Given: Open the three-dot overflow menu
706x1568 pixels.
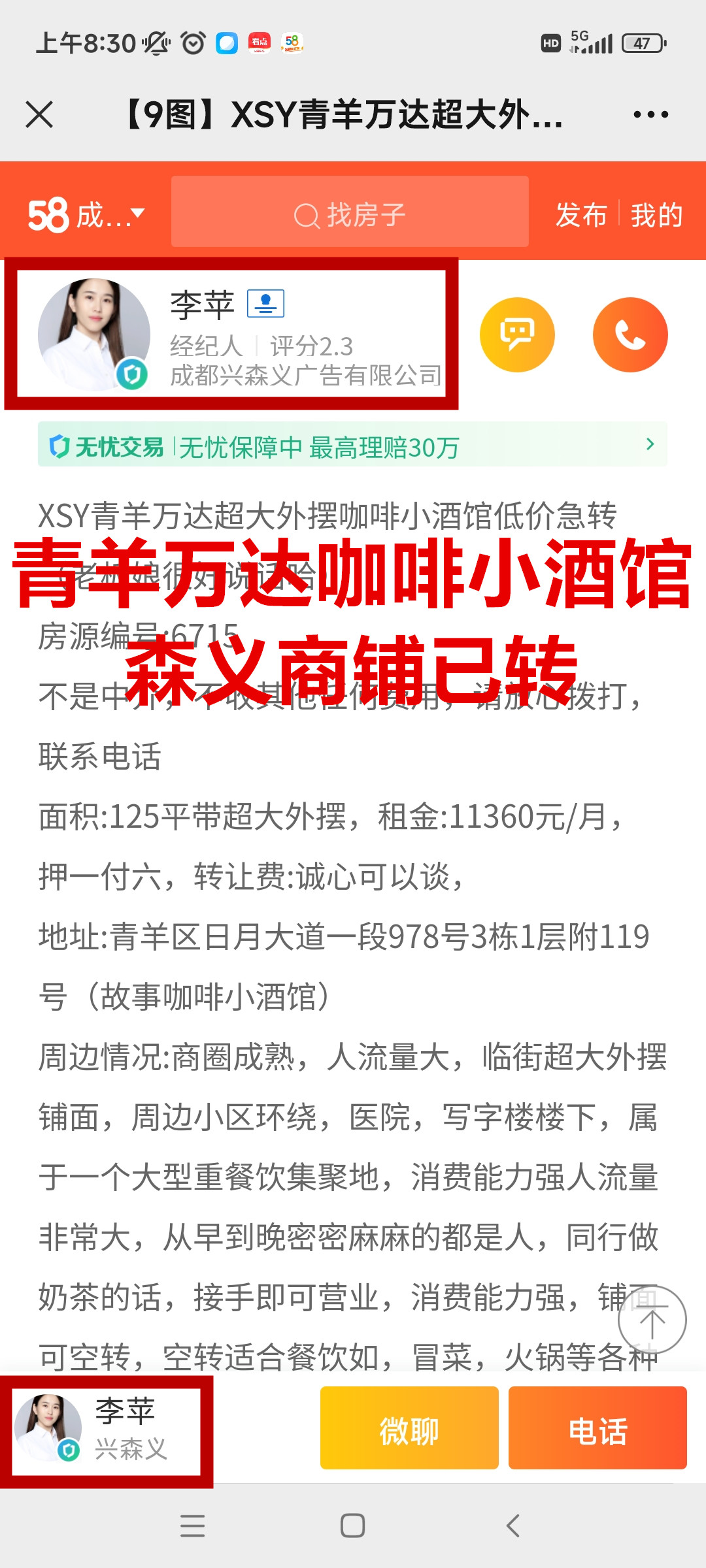Looking at the screenshot, I should click(x=650, y=115).
